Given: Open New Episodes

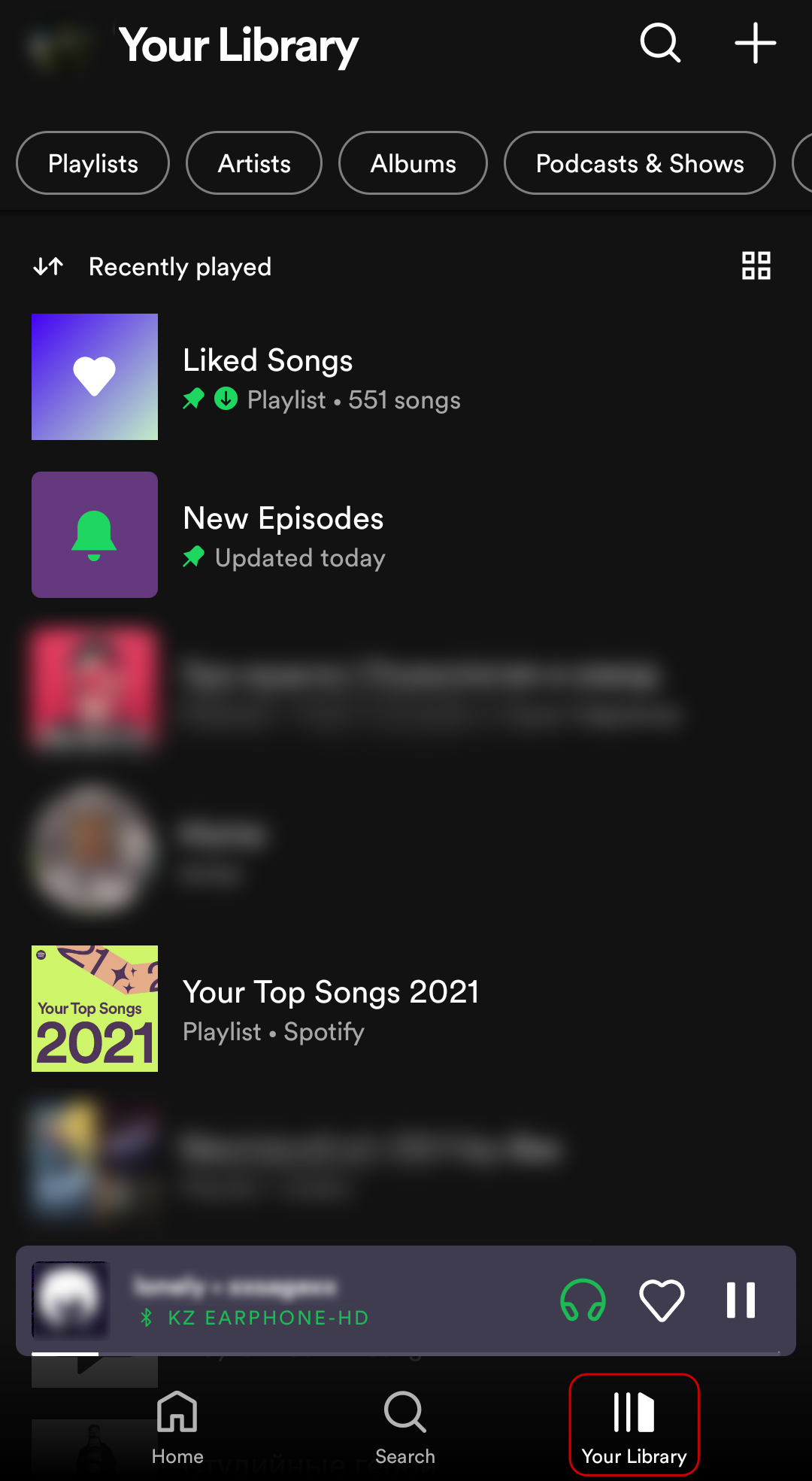Looking at the screenshot, I should point(283,535).
